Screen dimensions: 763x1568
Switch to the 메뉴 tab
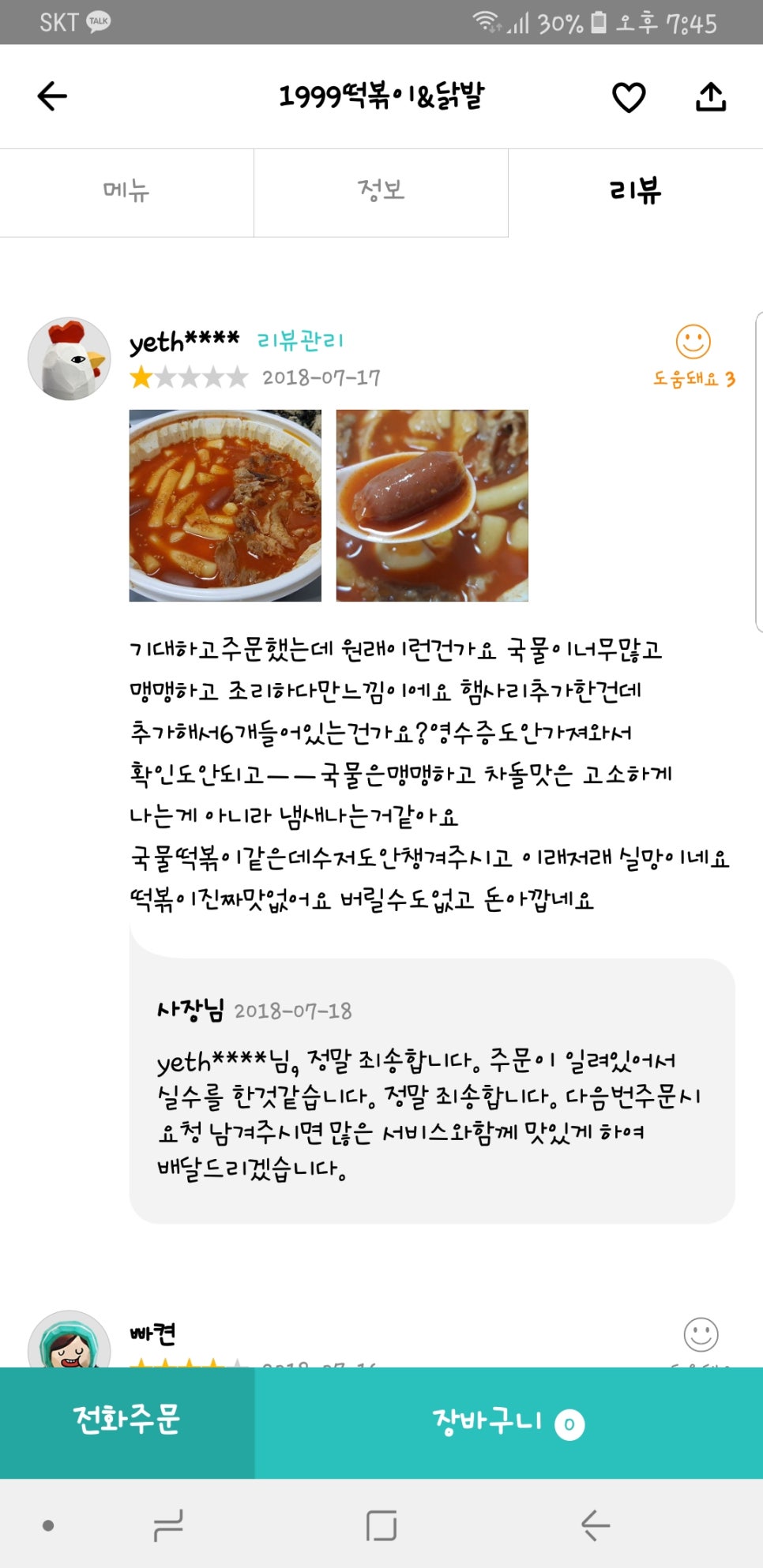[x=126, y=191]
